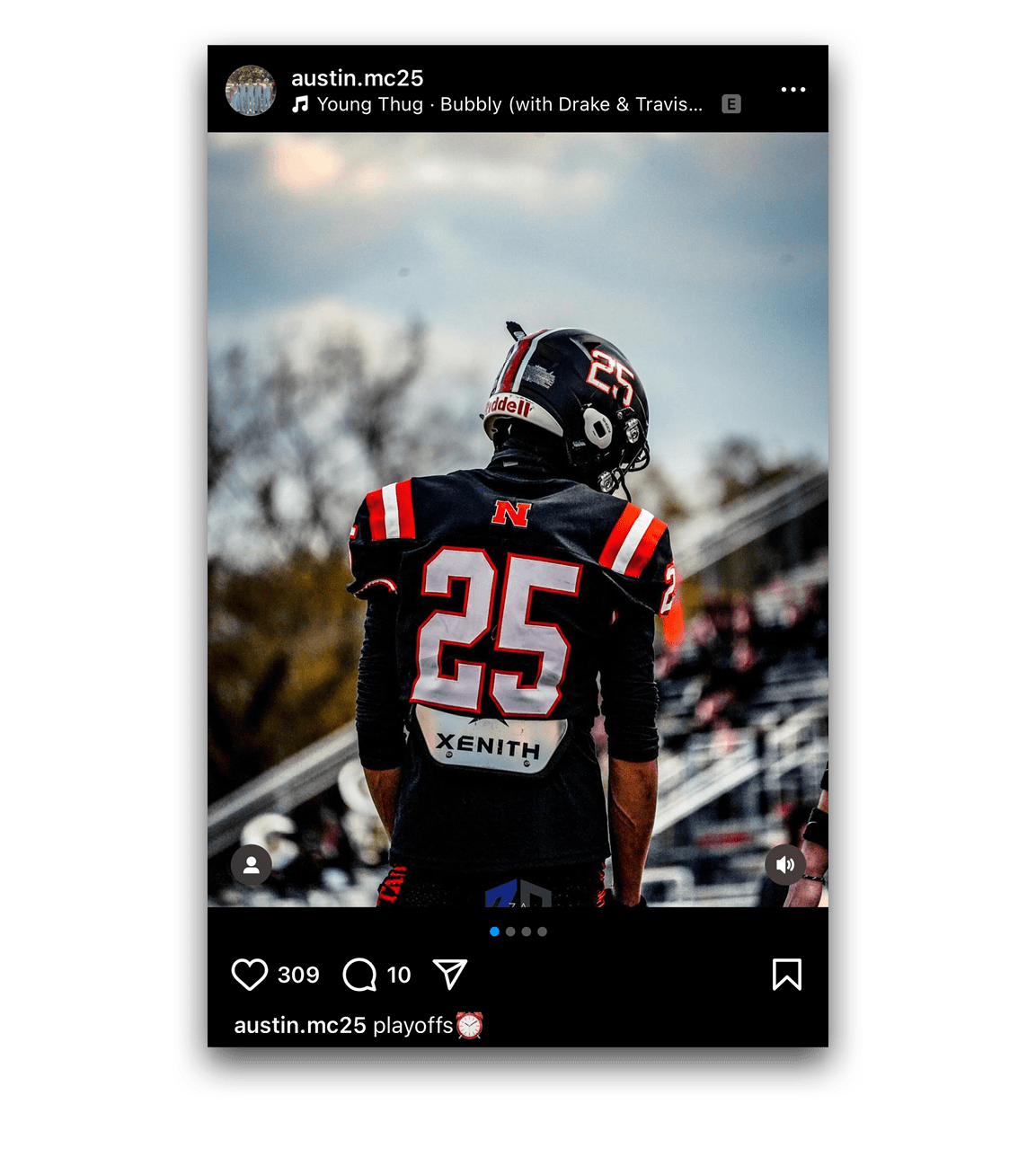Viewport: 1036px width, 1157px height.
Task: Mute the post's audio
Action: tap(784, 865)
